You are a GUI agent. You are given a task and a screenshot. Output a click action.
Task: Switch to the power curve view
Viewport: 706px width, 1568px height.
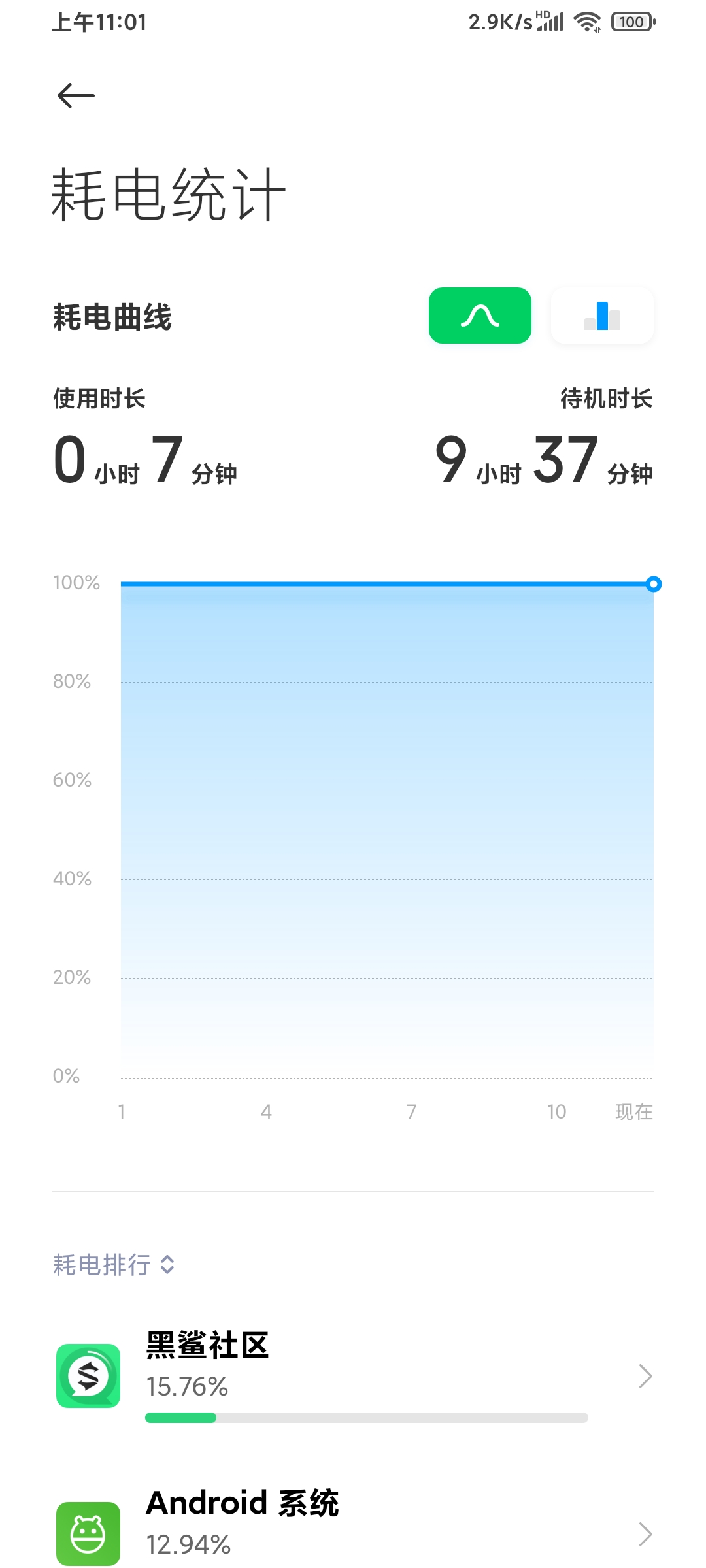480,316
